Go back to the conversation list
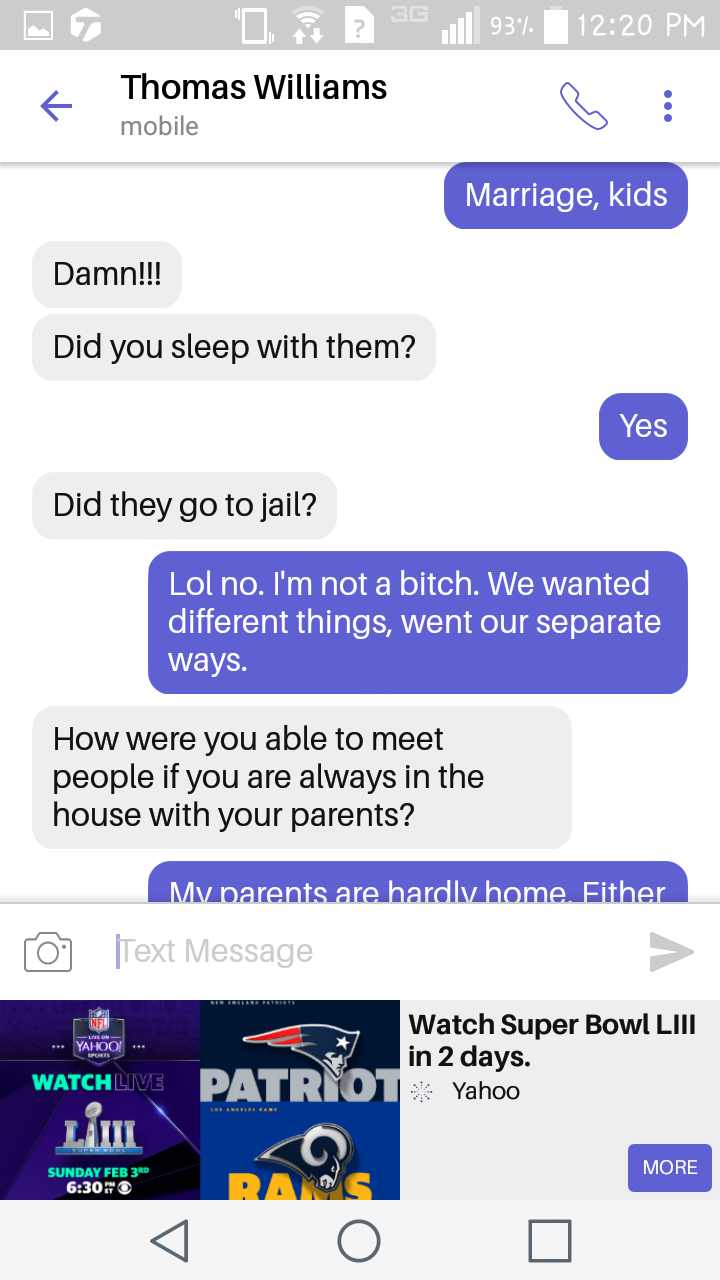The height and width of the screenshot is (1280, 720). pyautogui.click(x=56, y=105)
